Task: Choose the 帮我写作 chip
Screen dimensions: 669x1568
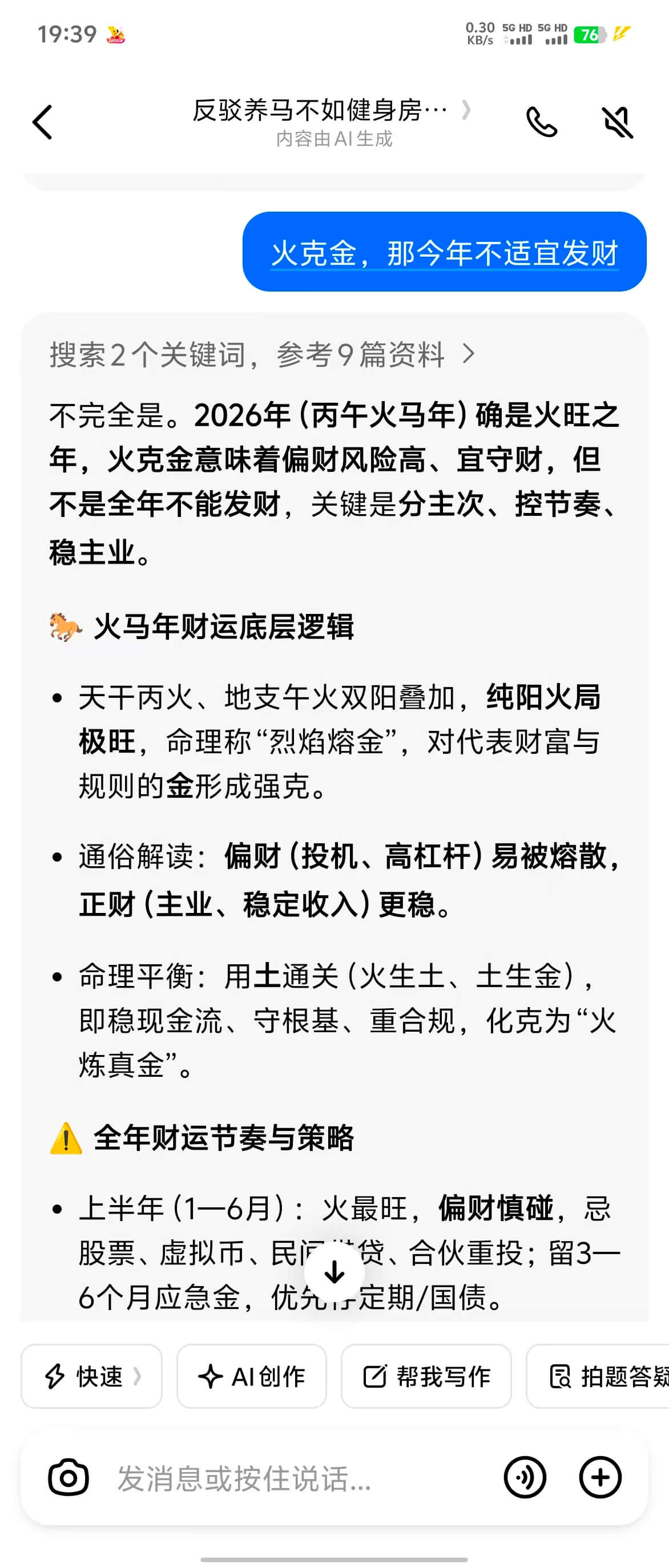Action: [x=426, y=1376]
